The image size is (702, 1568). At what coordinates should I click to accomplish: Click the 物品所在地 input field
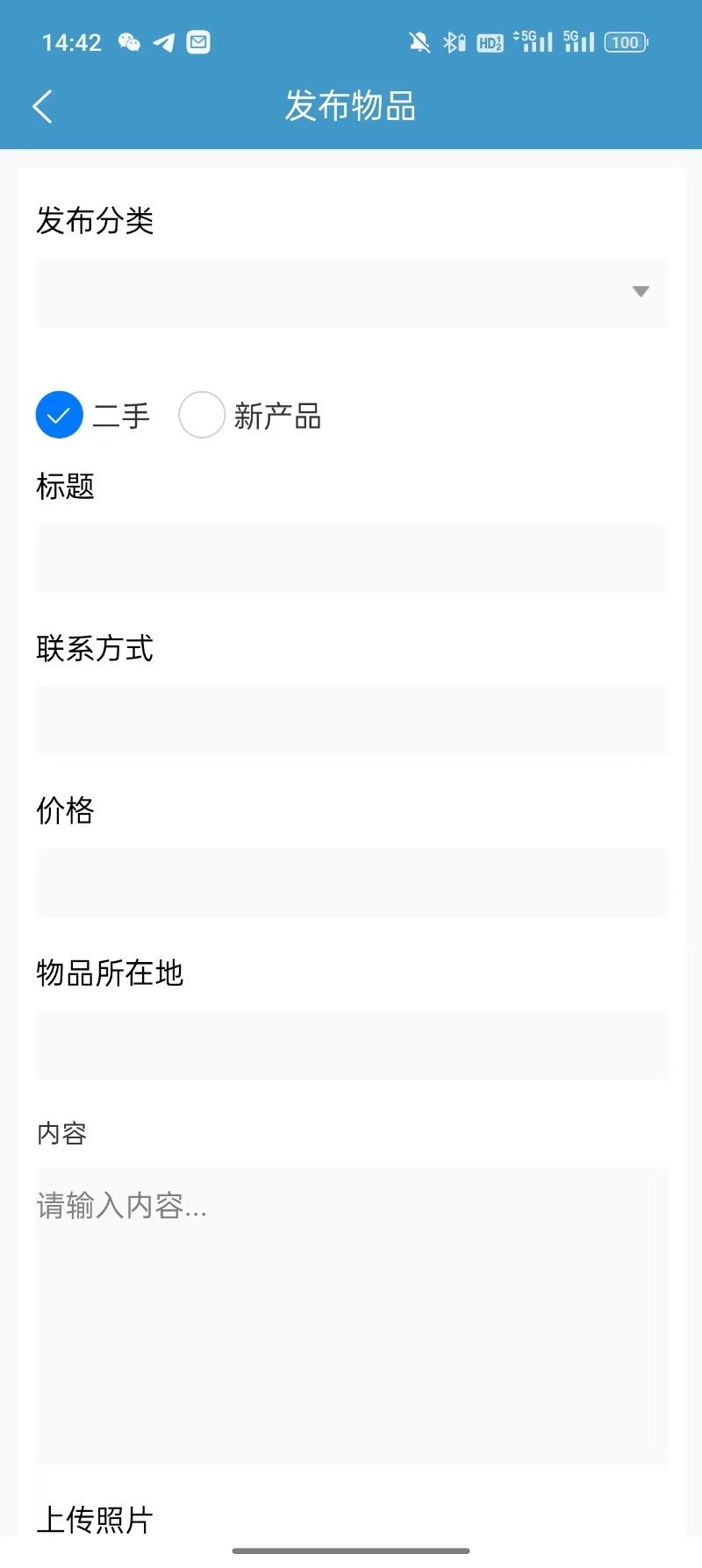(351, 1044)
